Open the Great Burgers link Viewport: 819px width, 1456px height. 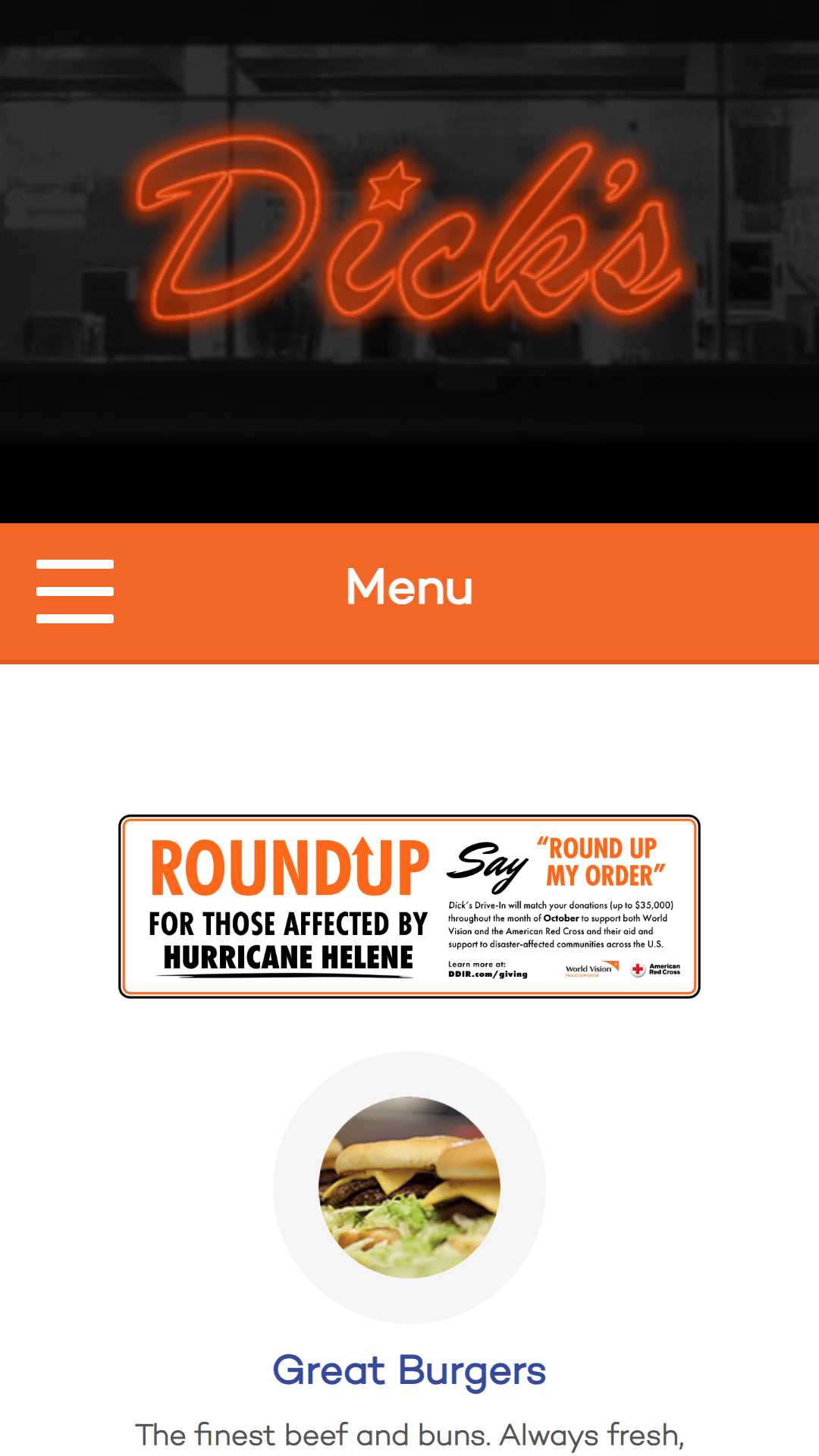pos(409,1370)
